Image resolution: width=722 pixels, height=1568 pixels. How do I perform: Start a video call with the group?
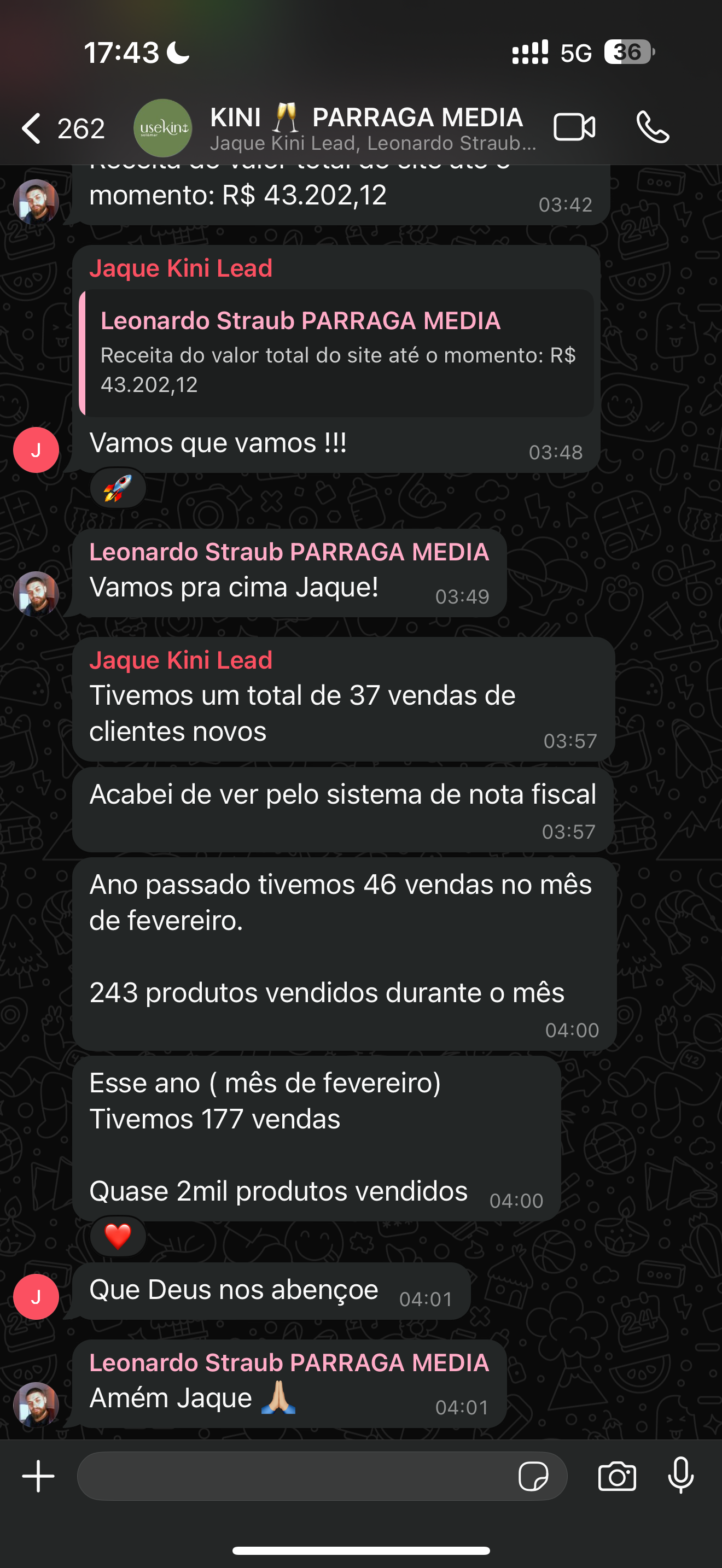(x=574, y=127)
